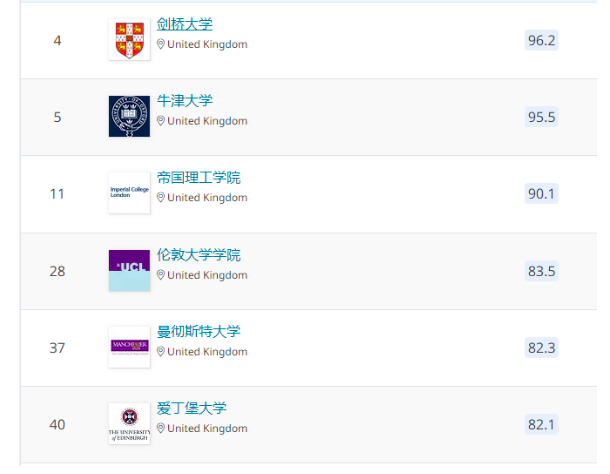The width and height of the screenshot is (610, 474).
Task: Select the 帝国理工学院 link
Action: tap(199, 178)
